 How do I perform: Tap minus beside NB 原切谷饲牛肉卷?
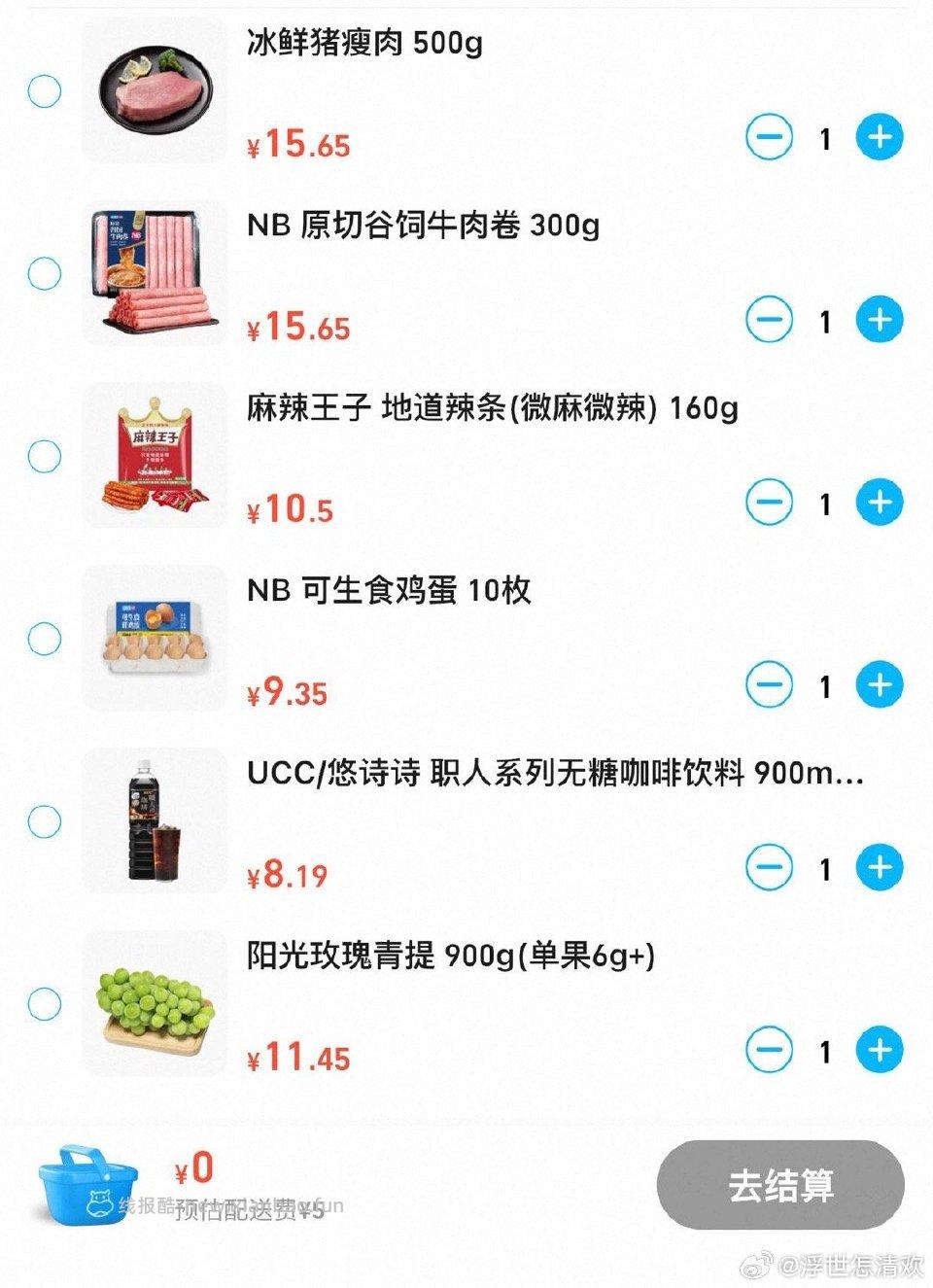pos(769,321)
